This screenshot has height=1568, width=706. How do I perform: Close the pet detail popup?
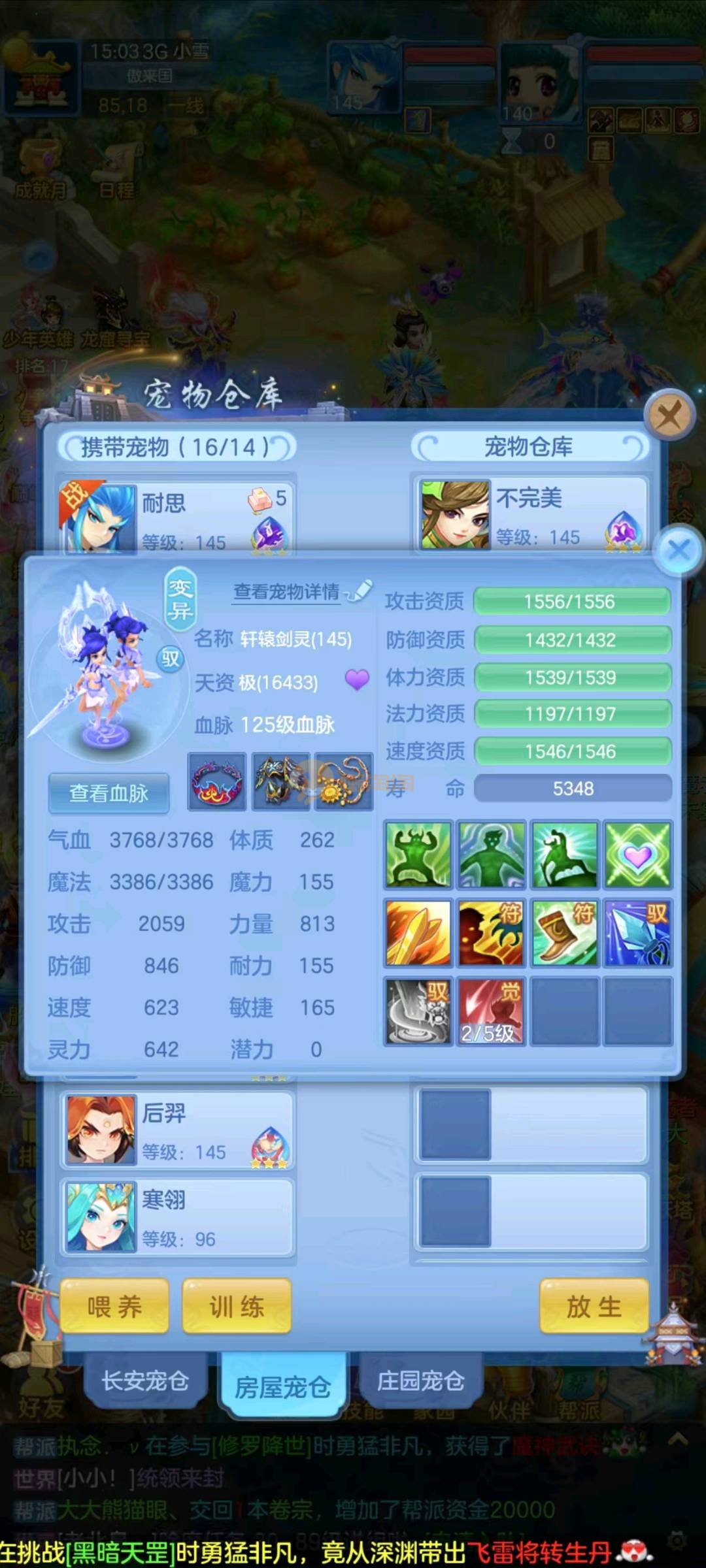(679, 549)
